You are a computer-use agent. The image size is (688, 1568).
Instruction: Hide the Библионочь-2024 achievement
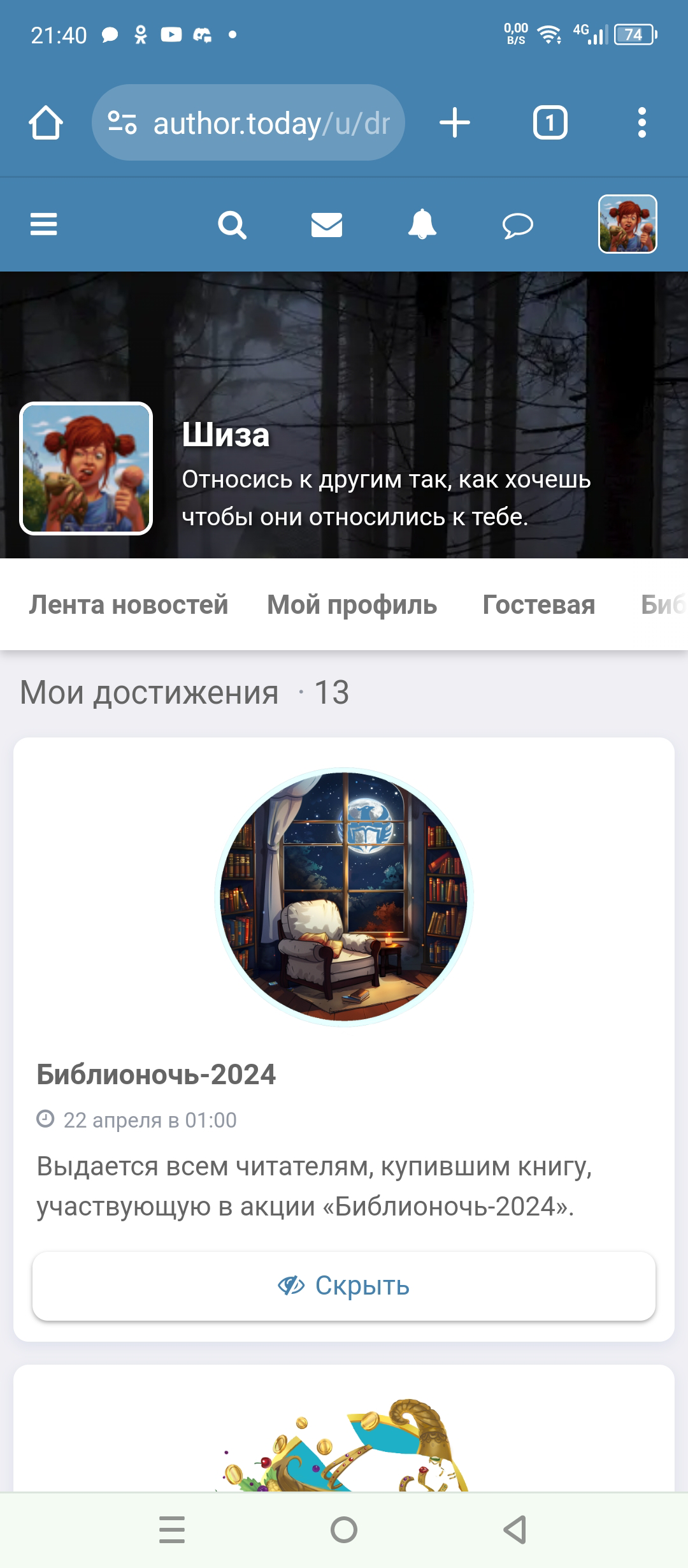click(344, 1286)
